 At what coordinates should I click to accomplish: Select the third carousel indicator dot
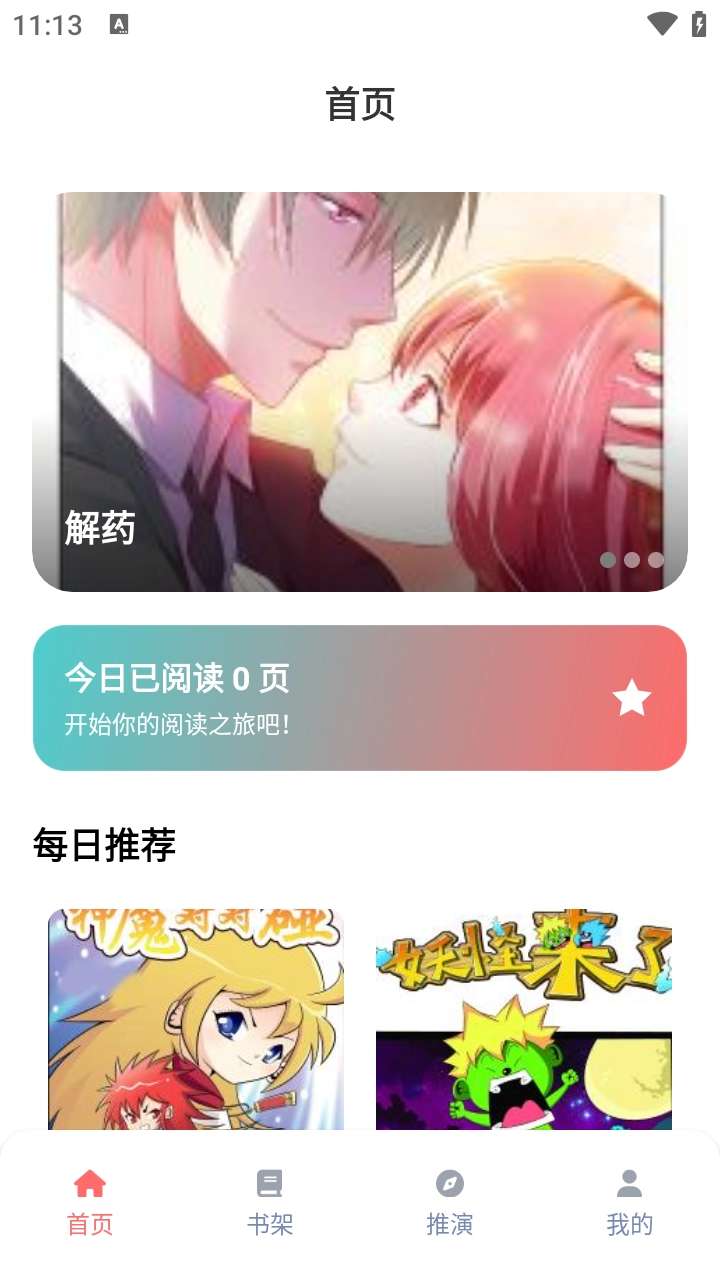656,561
